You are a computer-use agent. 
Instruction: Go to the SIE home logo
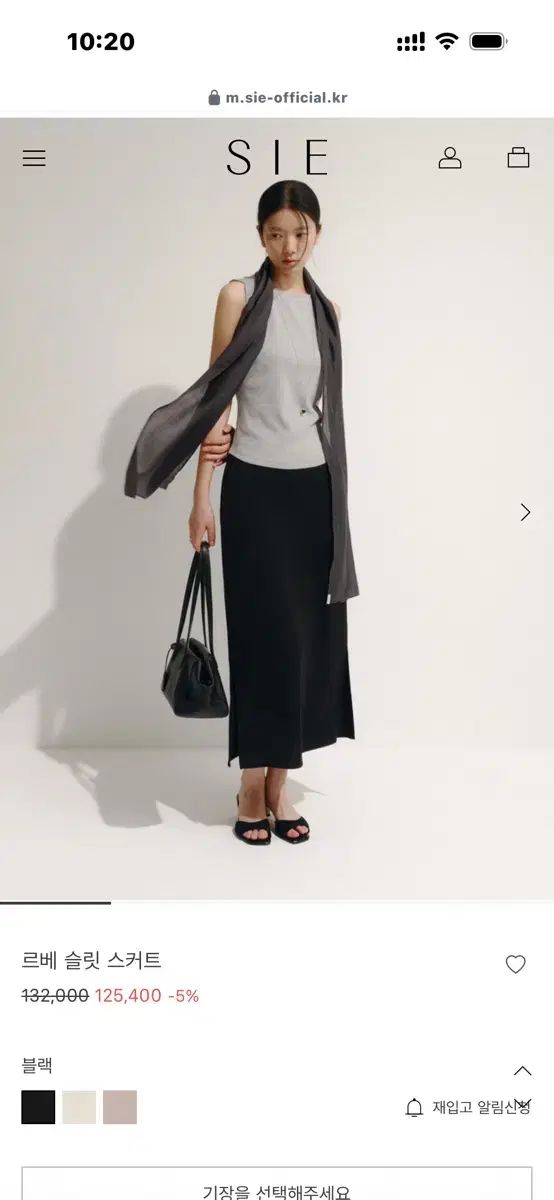point(277,158)
